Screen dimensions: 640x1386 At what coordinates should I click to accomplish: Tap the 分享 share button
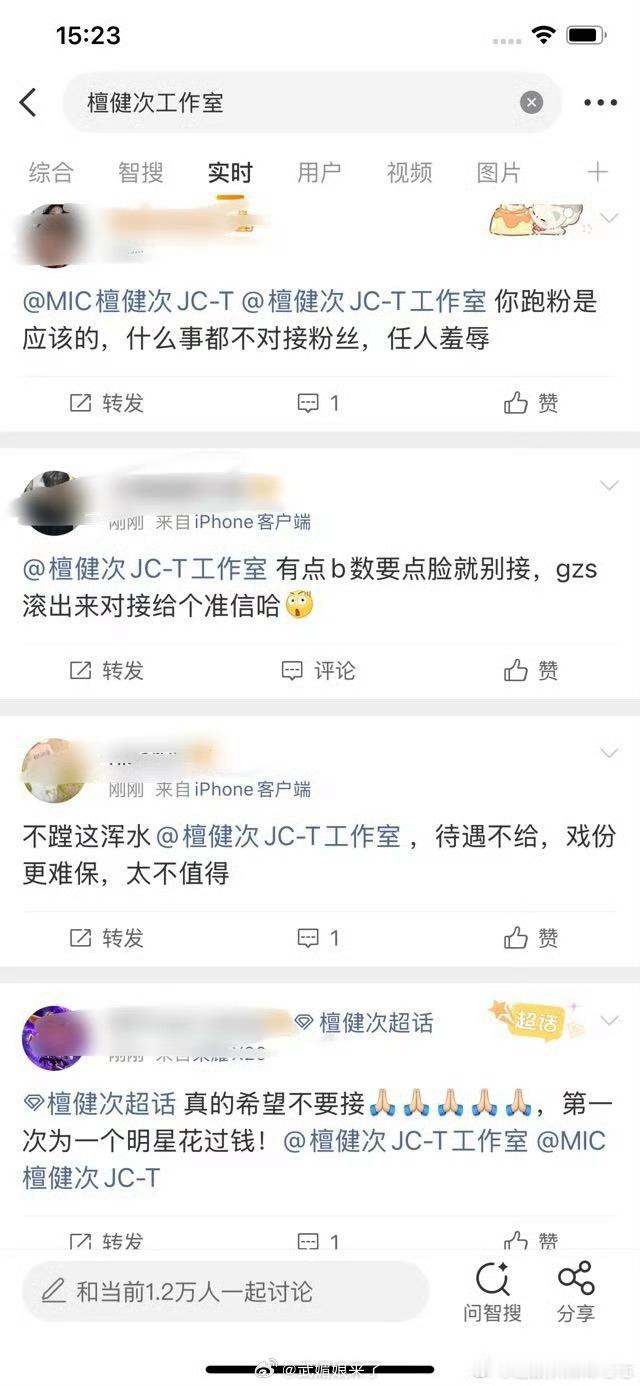click(576, 1292)
